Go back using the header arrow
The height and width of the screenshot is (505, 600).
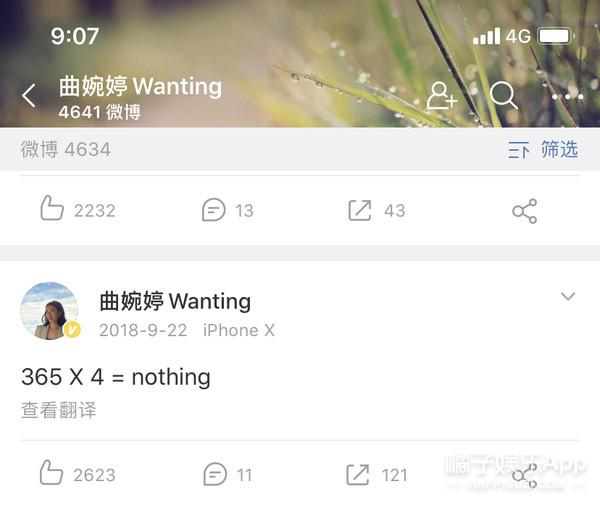click(29, 96)
